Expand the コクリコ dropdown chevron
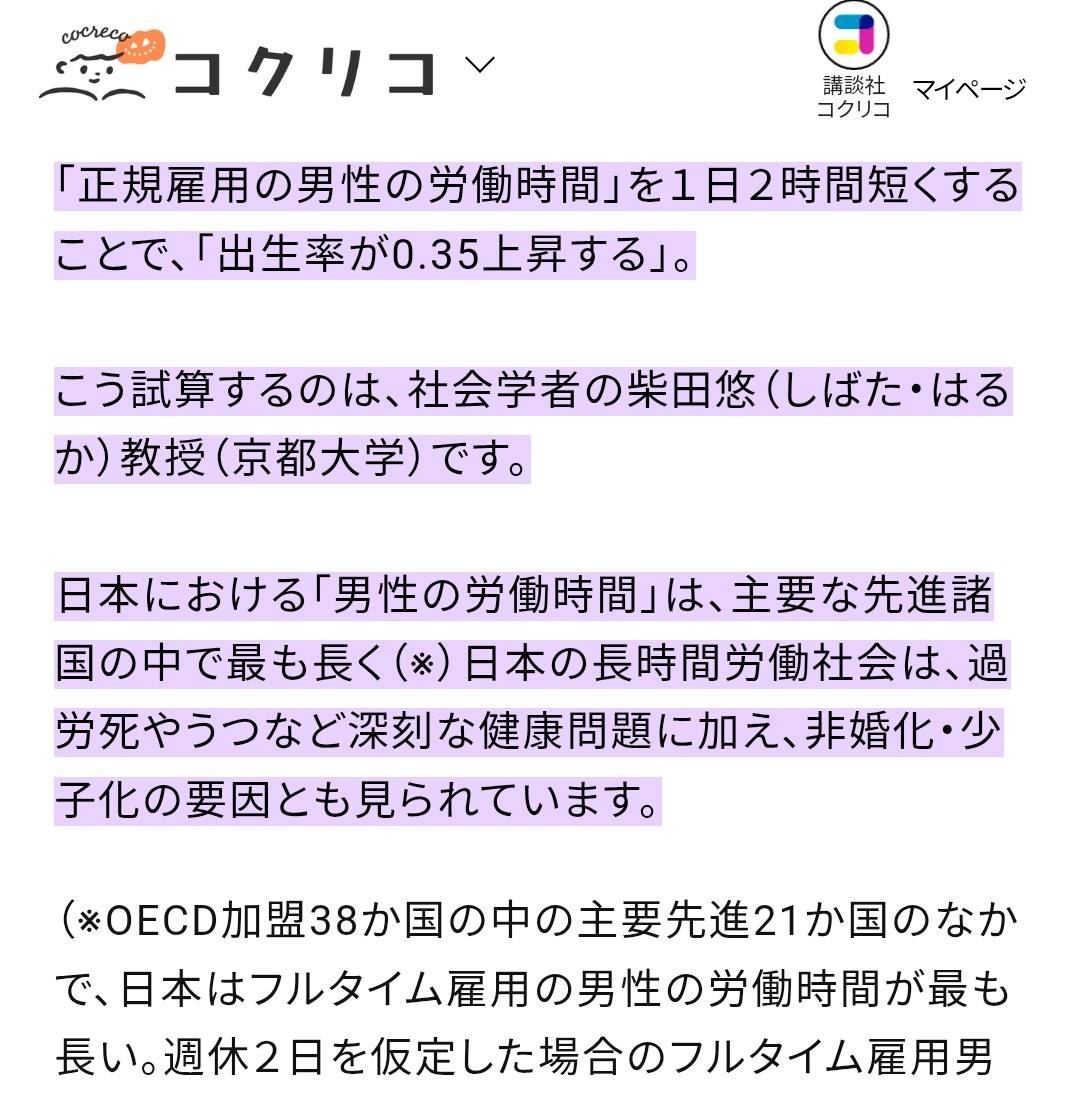The width and height of the screenshot is (1080, 1095). click(x=480, y=66)
